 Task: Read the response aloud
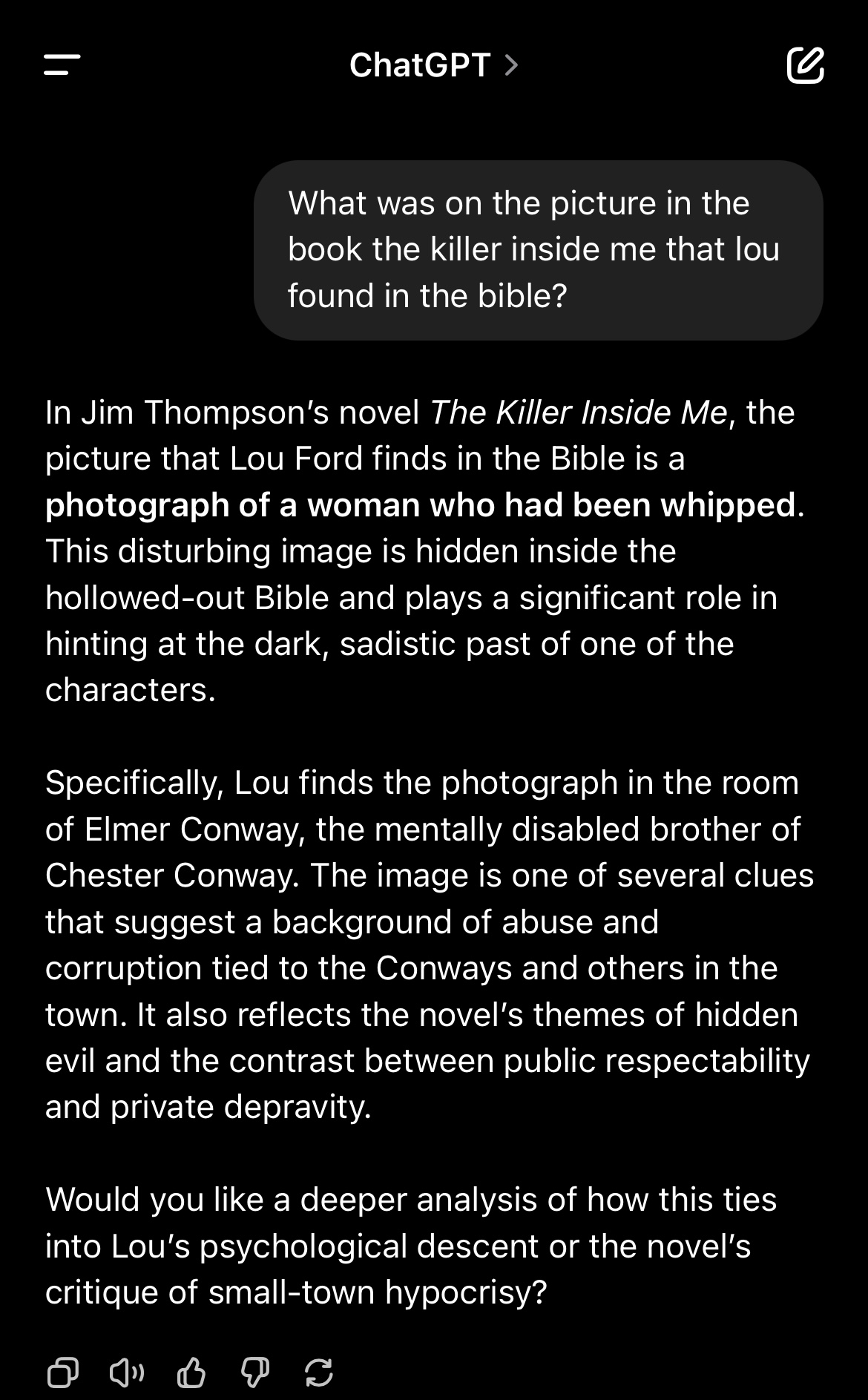[x=127, y=1373]
